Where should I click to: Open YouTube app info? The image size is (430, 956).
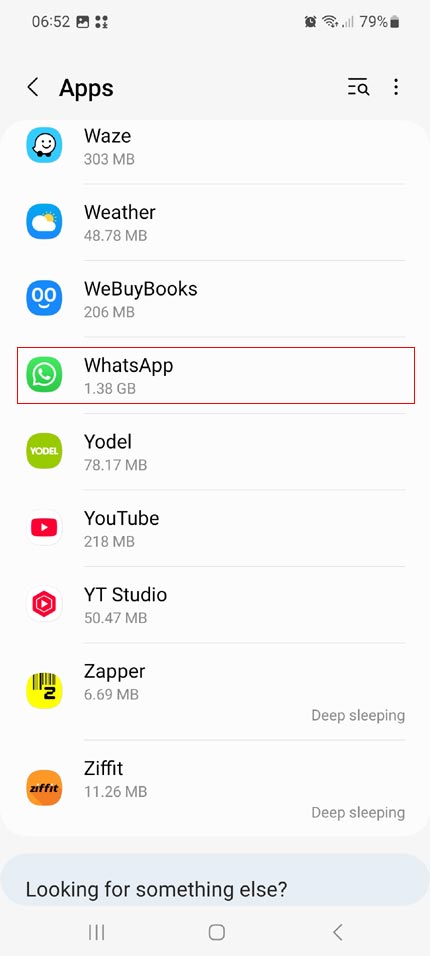coord(215,528)
